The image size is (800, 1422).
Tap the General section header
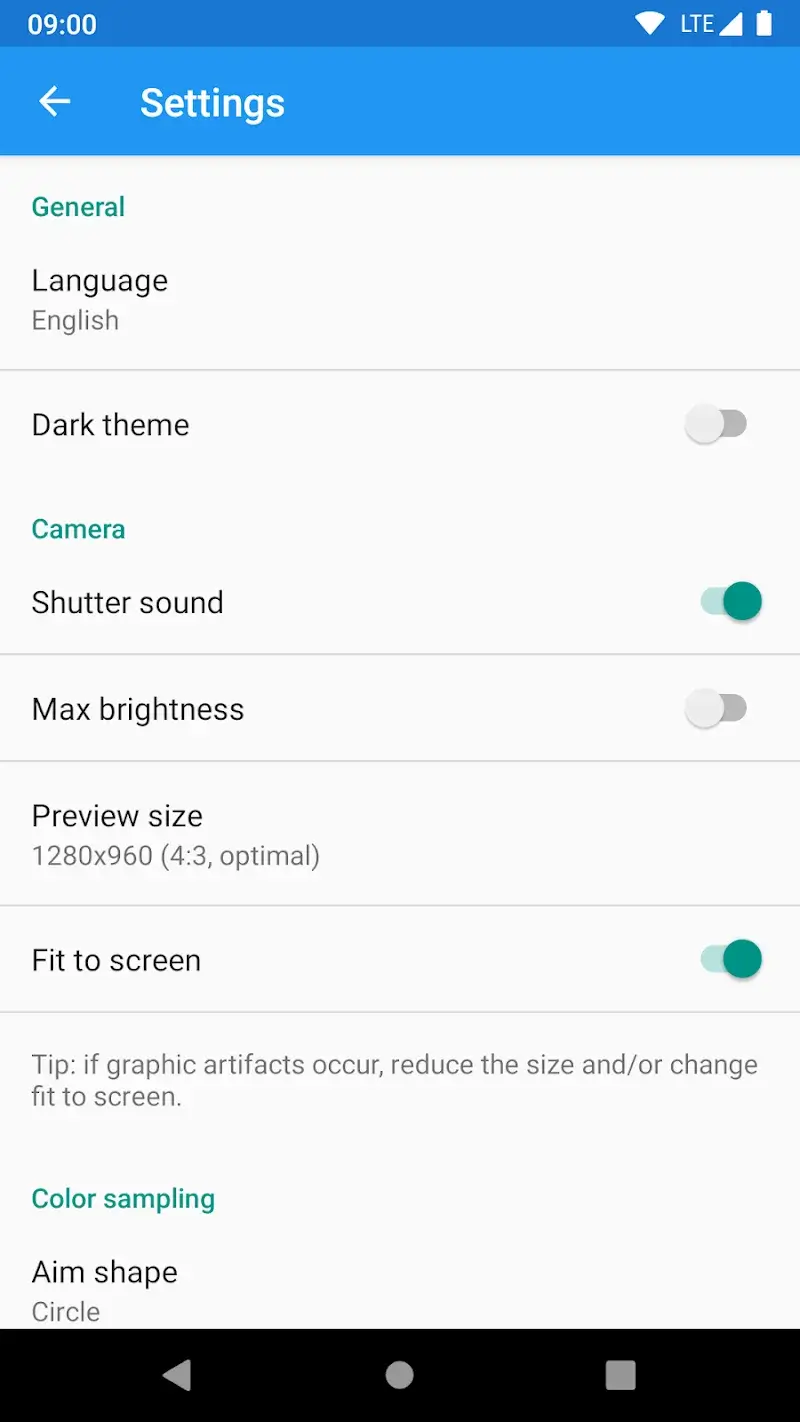(x=78, y=207)
